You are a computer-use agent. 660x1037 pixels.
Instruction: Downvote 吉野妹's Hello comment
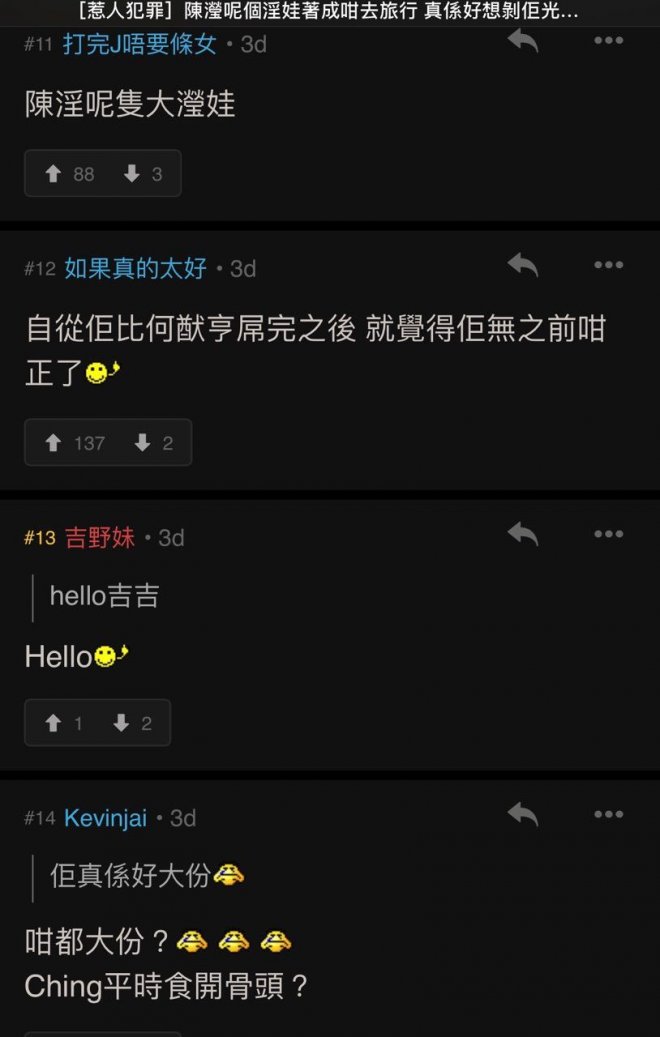[x=133, y=723]
